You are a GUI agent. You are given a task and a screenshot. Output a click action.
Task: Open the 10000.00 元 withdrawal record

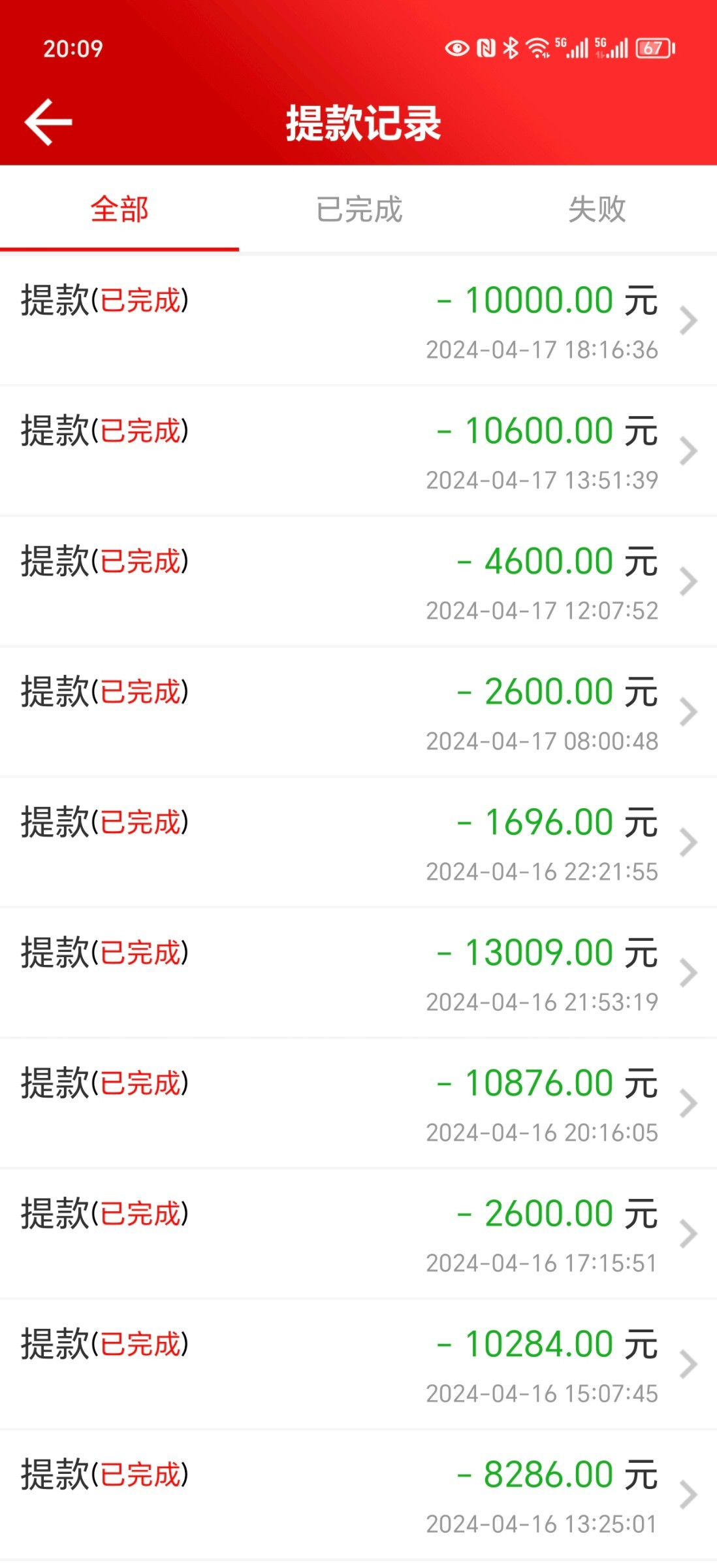(x=358, y=321)
